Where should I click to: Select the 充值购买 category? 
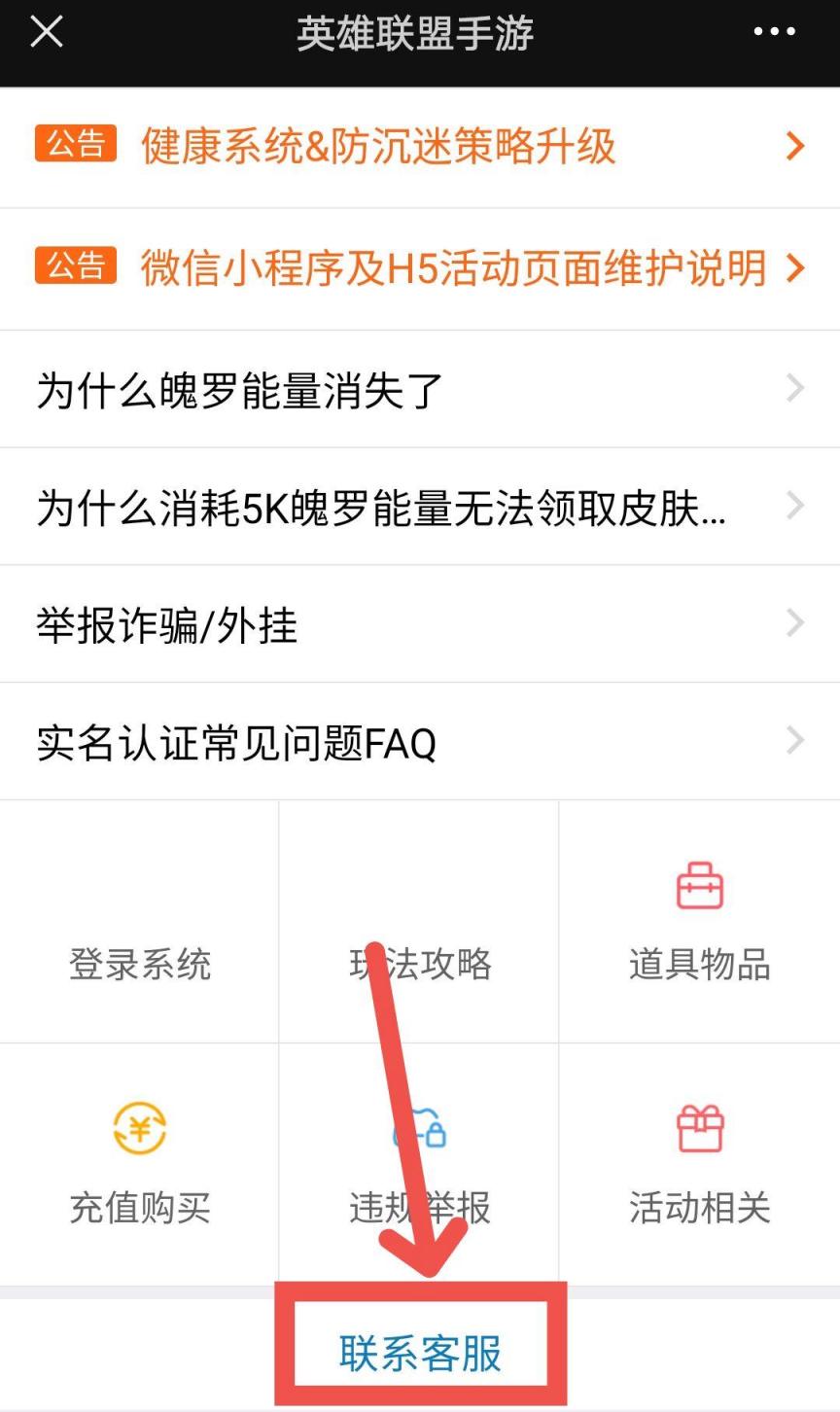coord(140,1165)
